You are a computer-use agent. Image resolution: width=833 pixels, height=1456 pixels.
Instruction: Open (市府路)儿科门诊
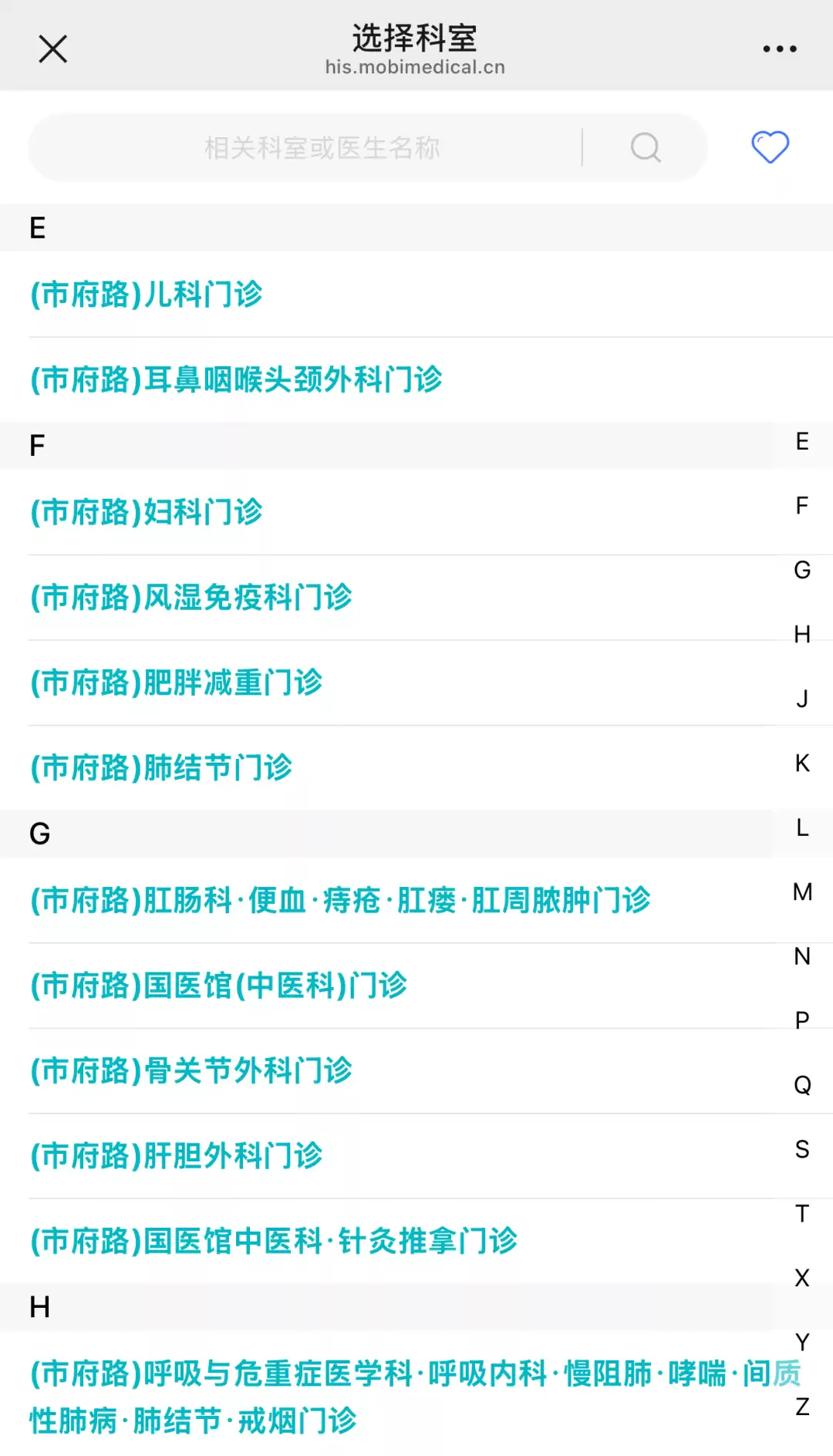(x=147, y=295)
